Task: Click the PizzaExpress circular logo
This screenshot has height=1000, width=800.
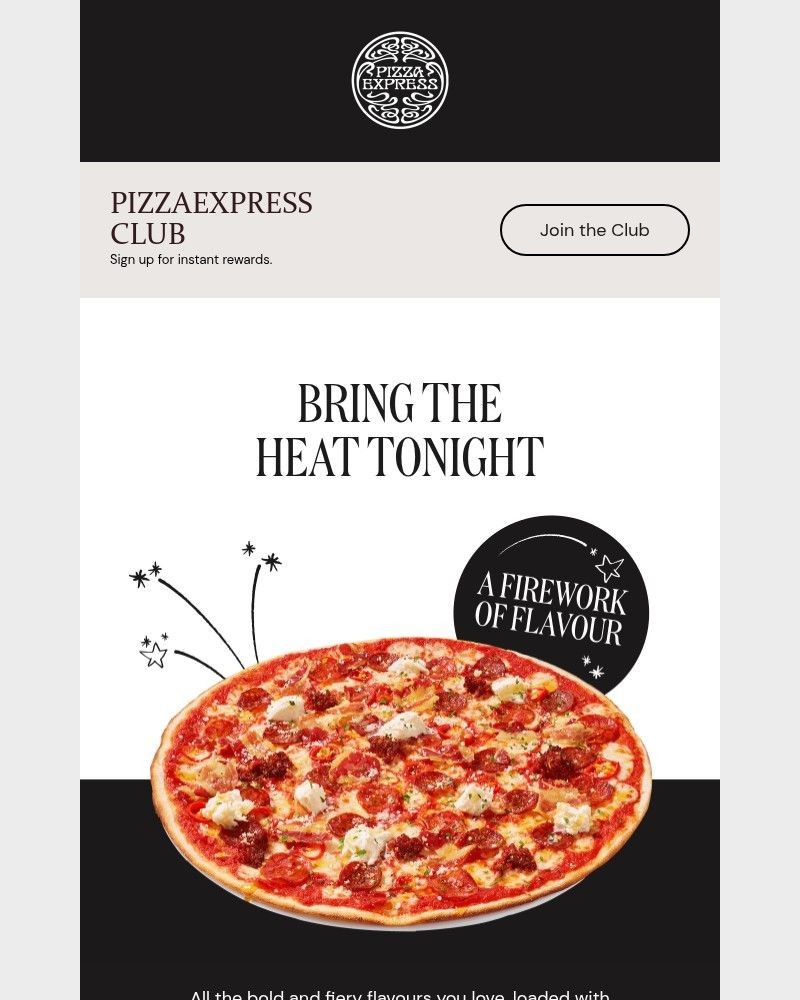Action: [400, 80]
